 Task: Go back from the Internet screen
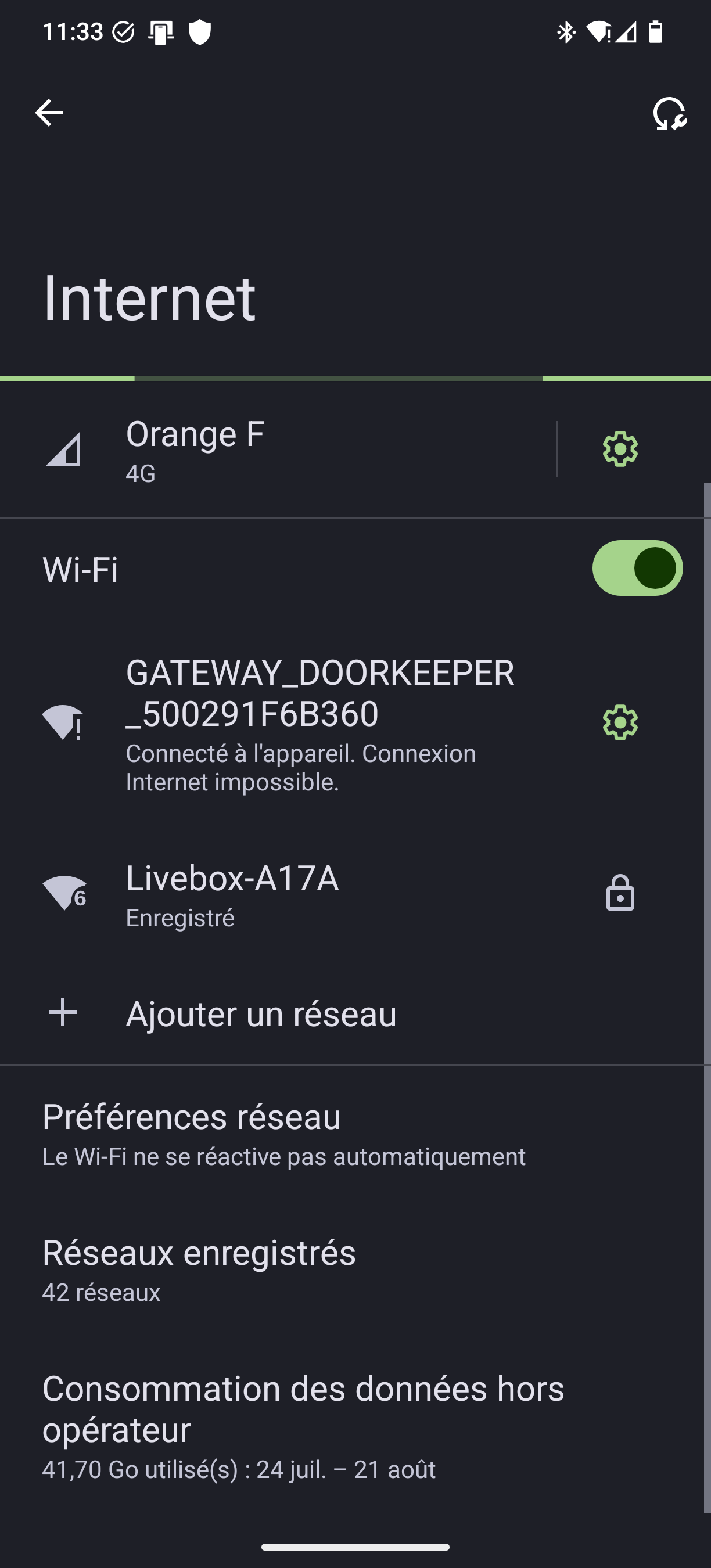tap(49, 113)
